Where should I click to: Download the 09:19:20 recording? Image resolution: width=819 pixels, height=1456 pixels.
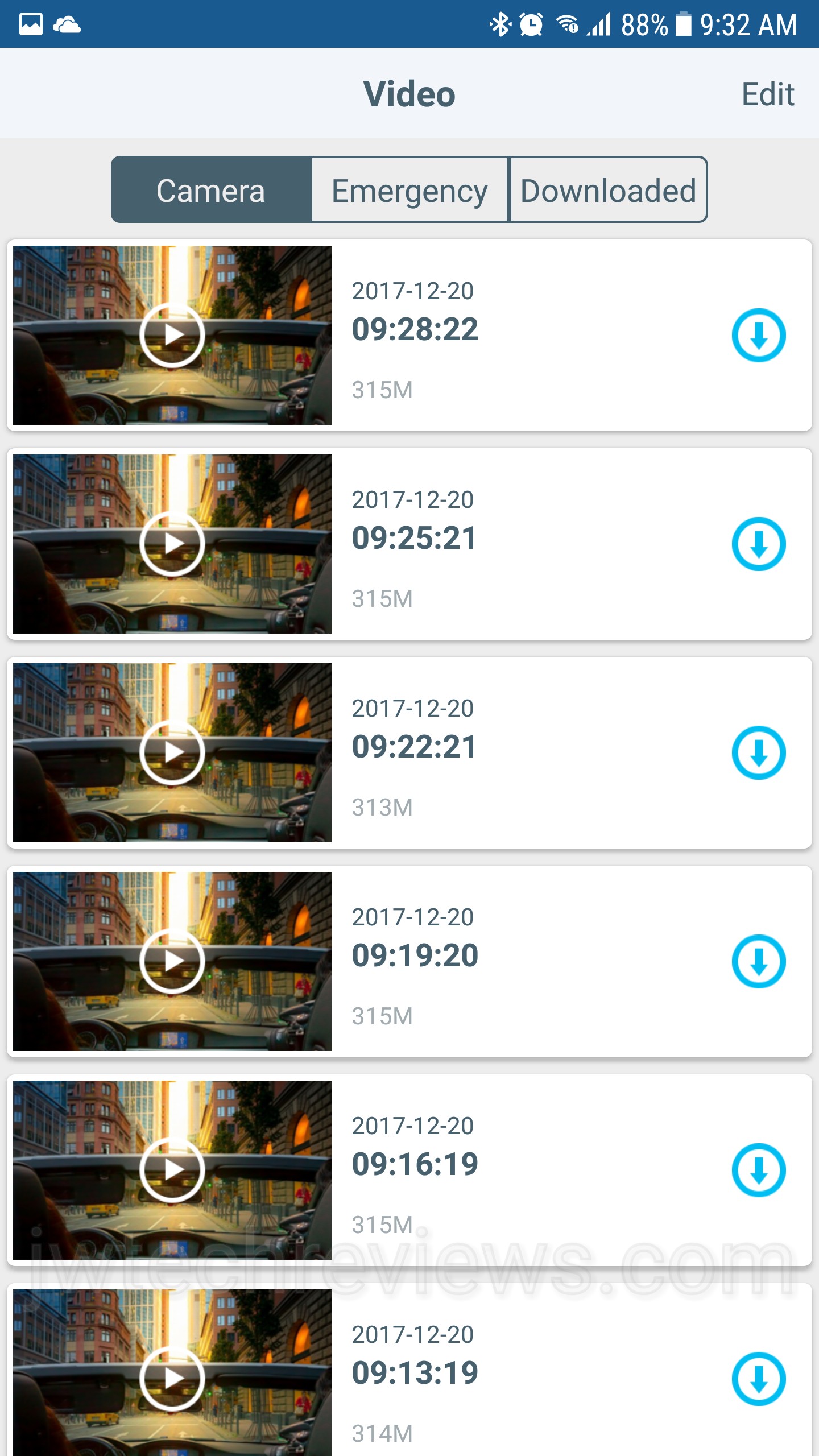[x=759, y=962]
